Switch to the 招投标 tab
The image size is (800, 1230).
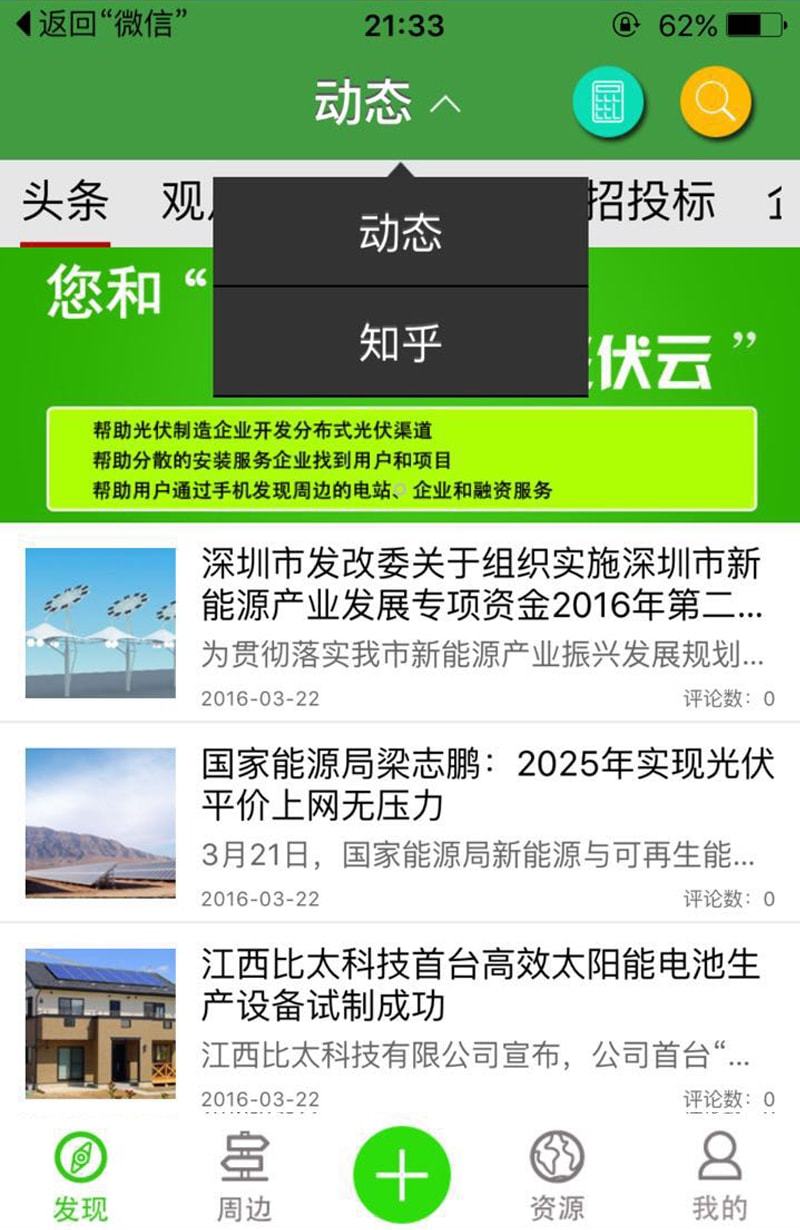pyautogui.click(x=650, y=202)
